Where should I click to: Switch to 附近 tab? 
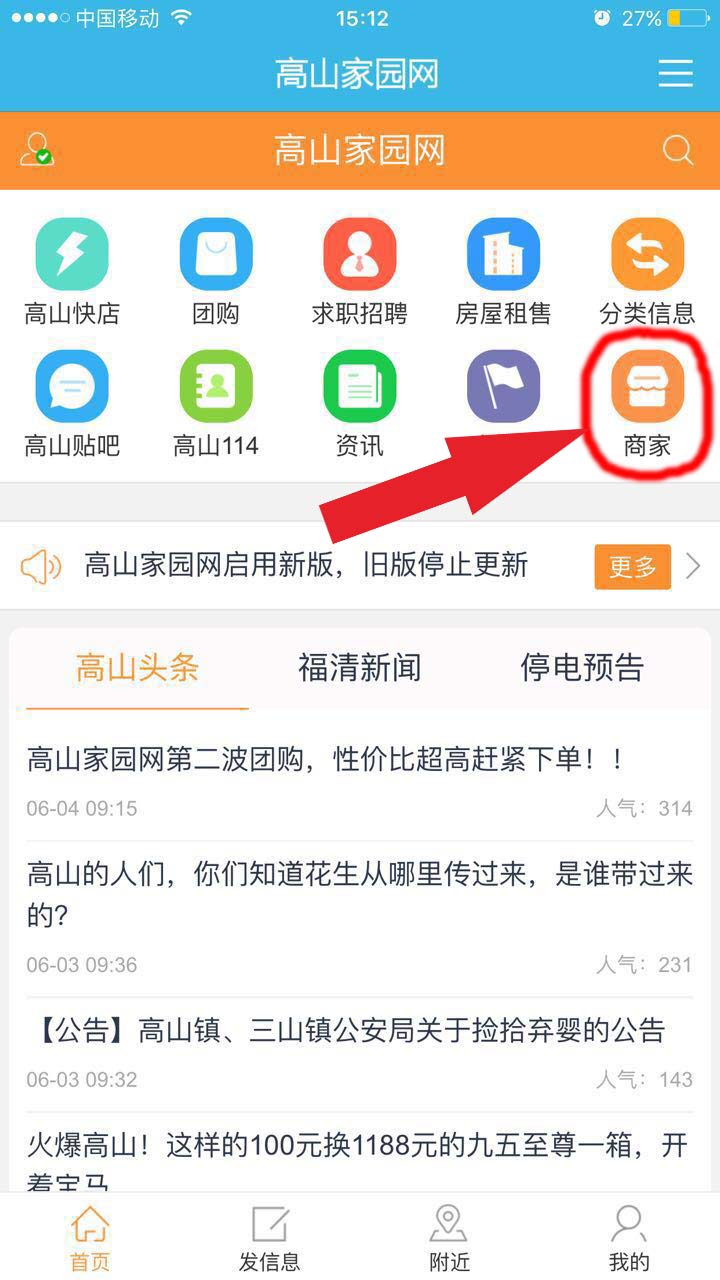[449, 1238]
